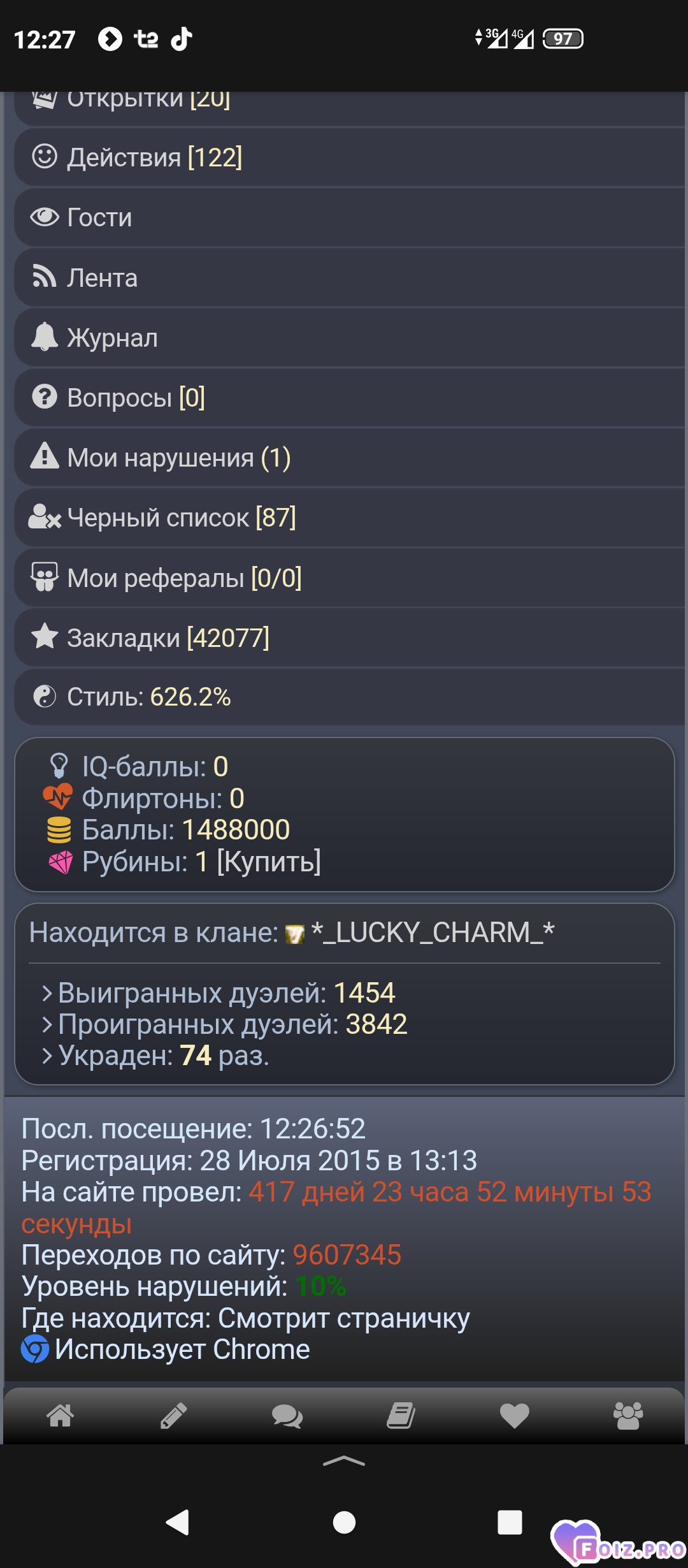688x1568 pixels.
Task: Tap [Купить] next to Рубины
Action: [269, 862]
